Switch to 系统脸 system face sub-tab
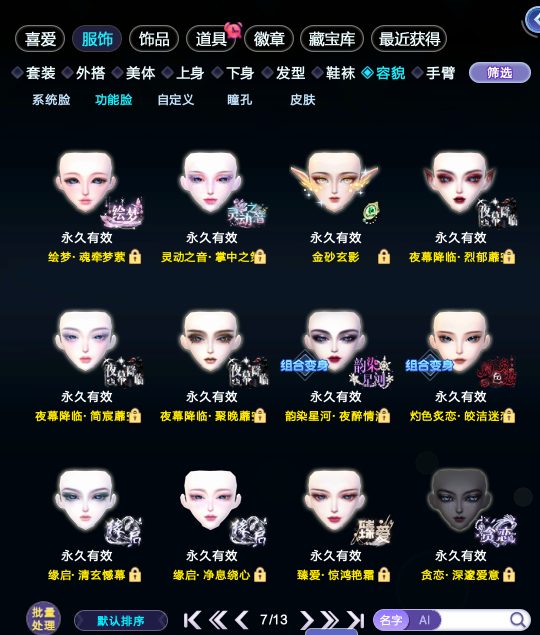Image resolution: width=540 pixels, height=635 pixels. [51, 100]
